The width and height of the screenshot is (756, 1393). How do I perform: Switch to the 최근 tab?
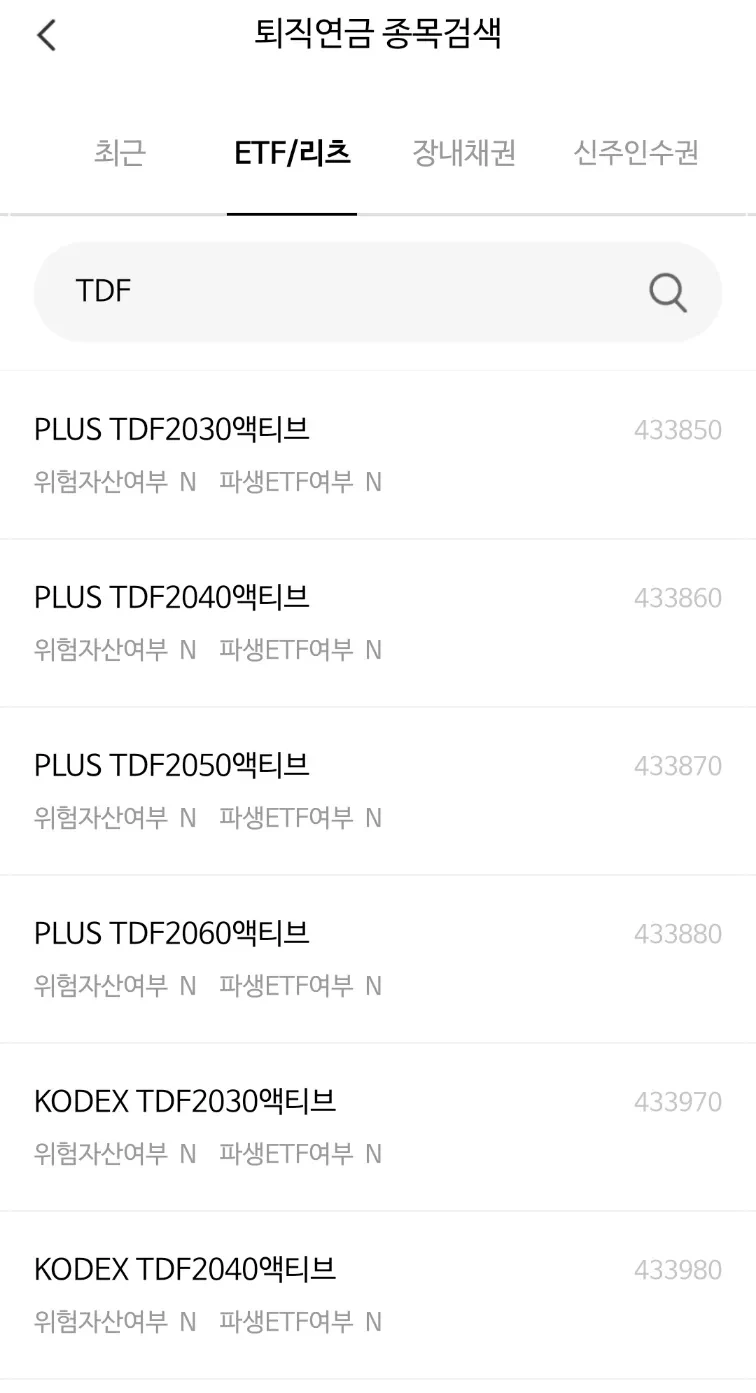tap(119, 153)
